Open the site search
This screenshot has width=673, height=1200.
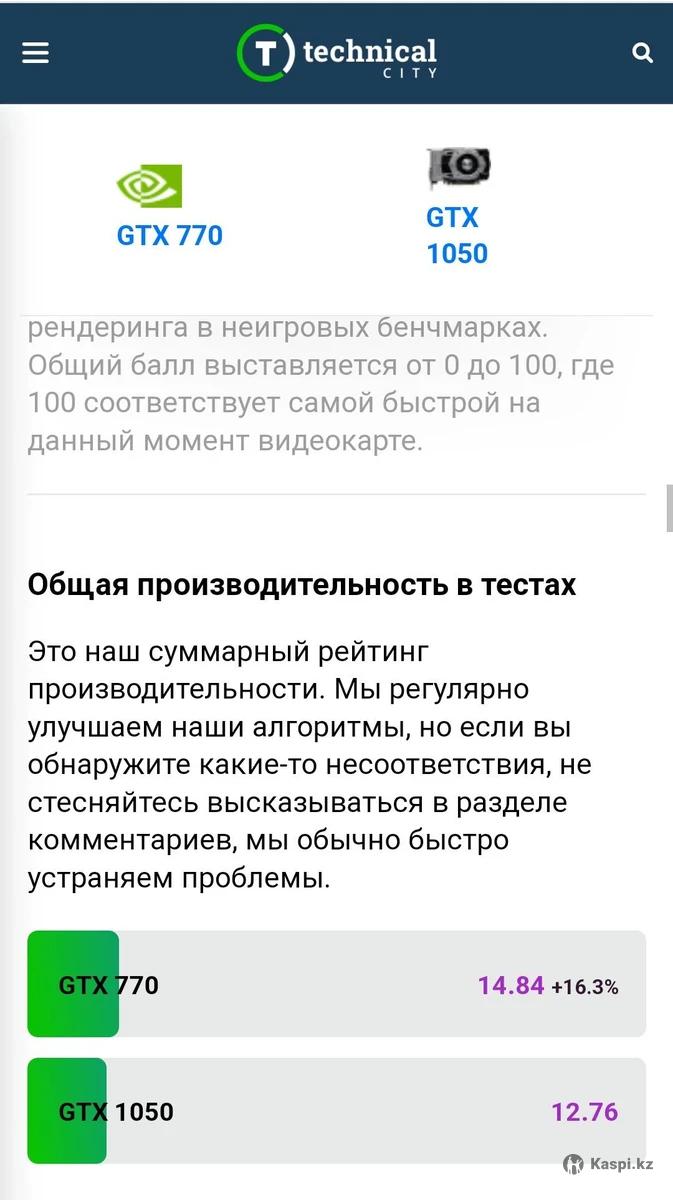coord(643,53)
